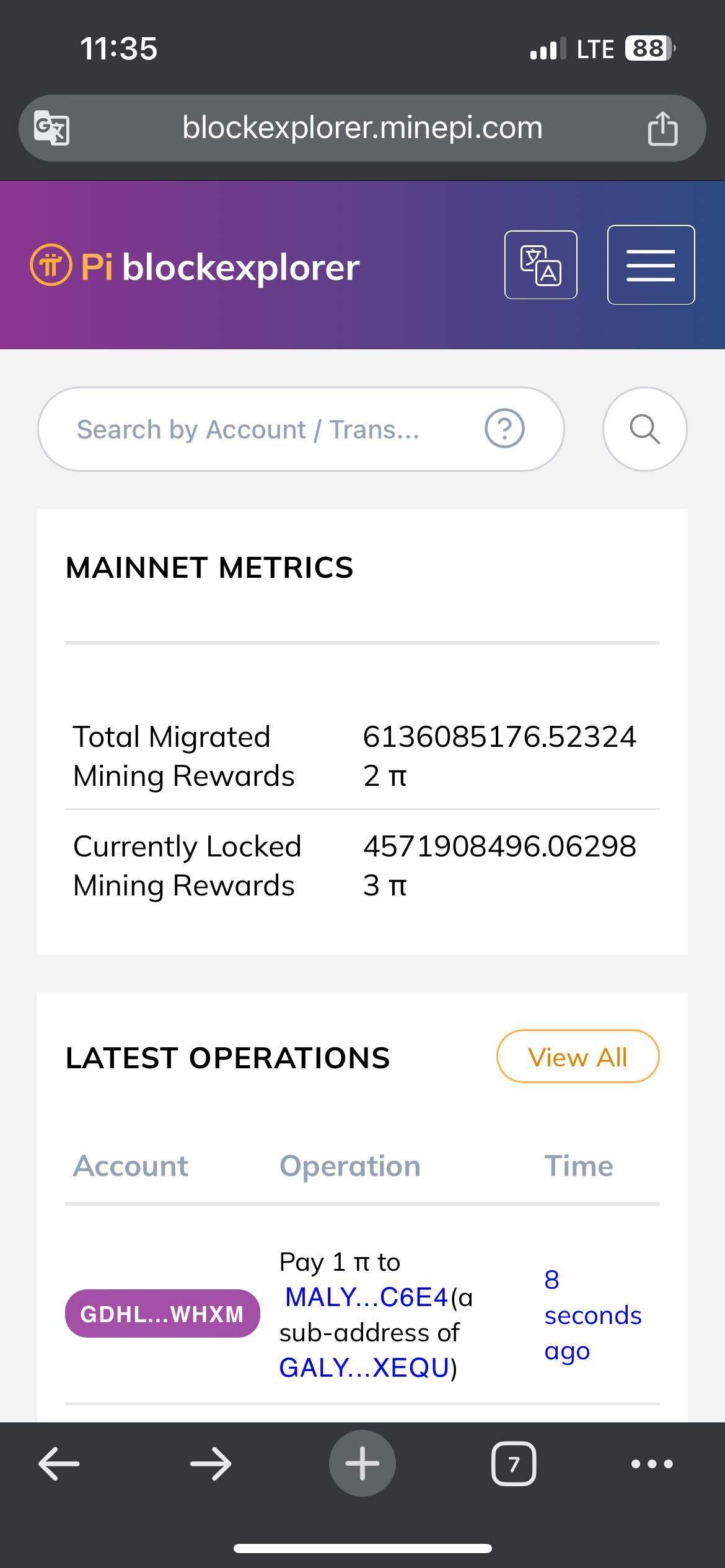The height and width of the screenshot is (1568, 725).
Task: Show the 7 open tabs
Action: pos(514,1464)
